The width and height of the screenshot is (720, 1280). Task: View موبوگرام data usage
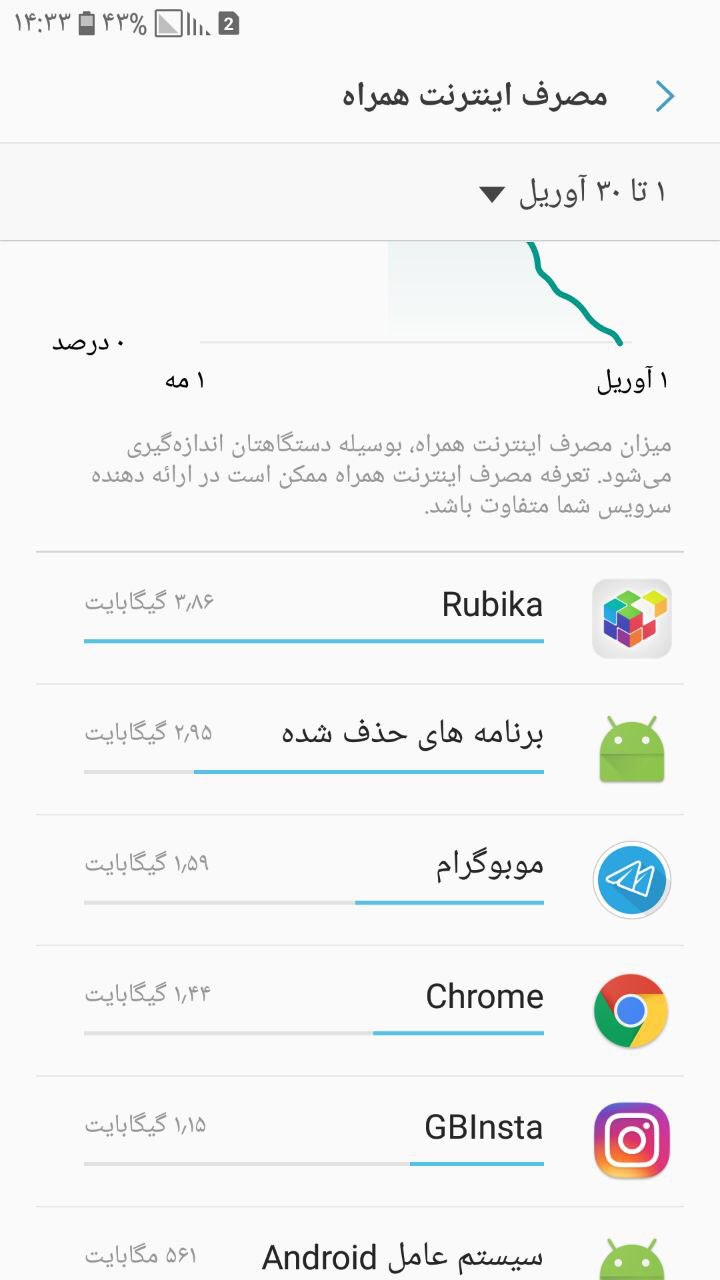360,879
